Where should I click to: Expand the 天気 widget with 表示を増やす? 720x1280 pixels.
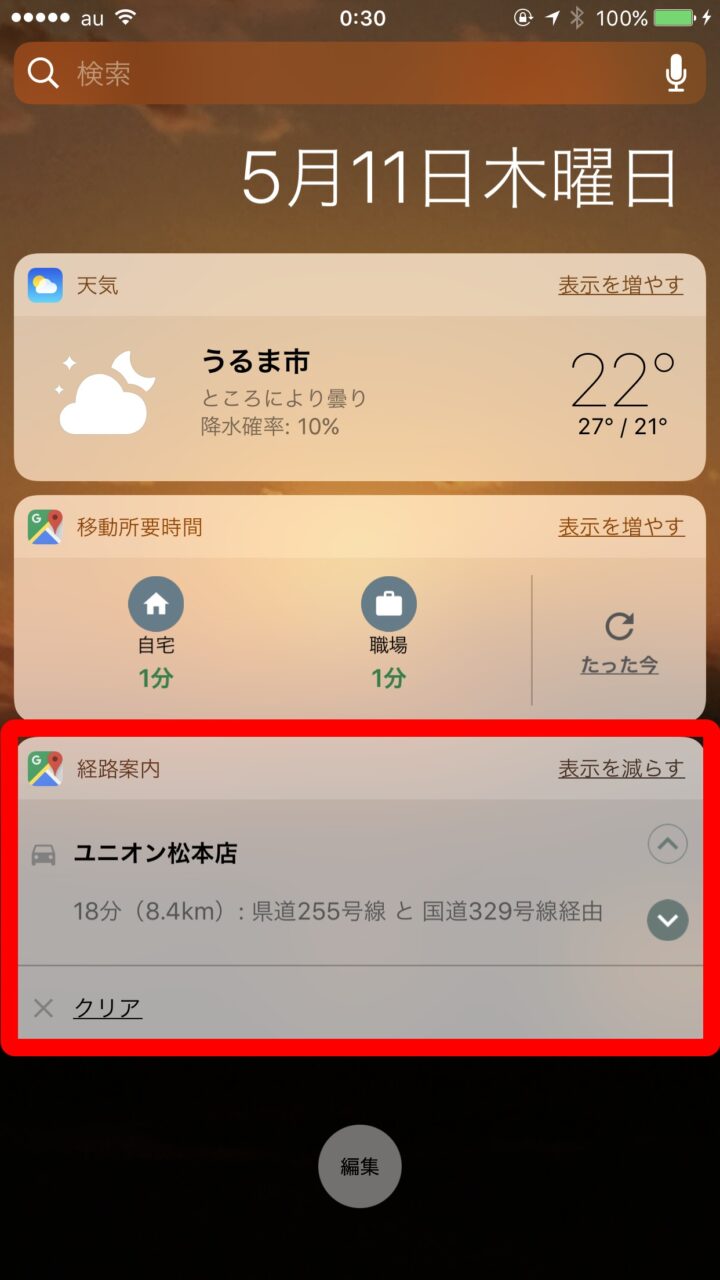(621, 285)
